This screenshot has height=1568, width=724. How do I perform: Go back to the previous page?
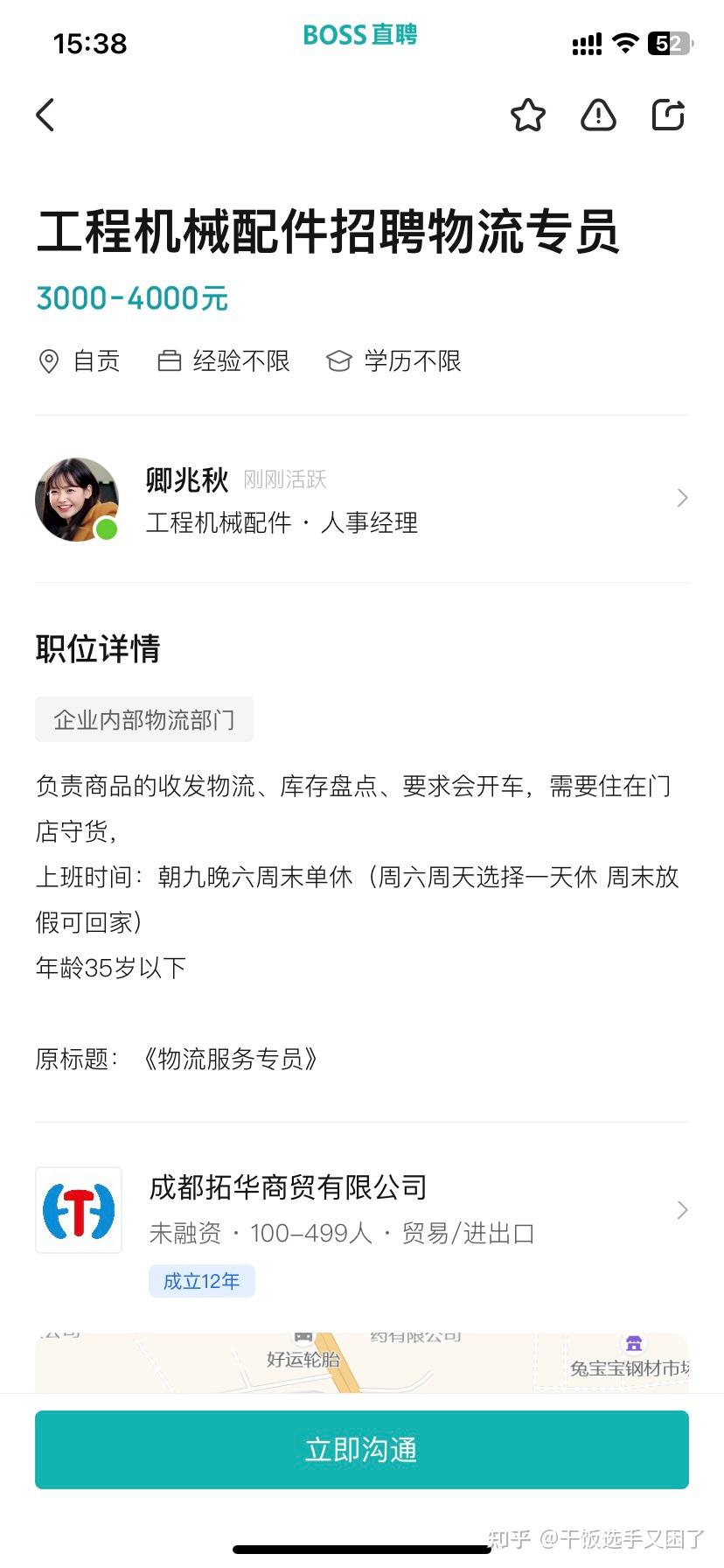(45, 115)
